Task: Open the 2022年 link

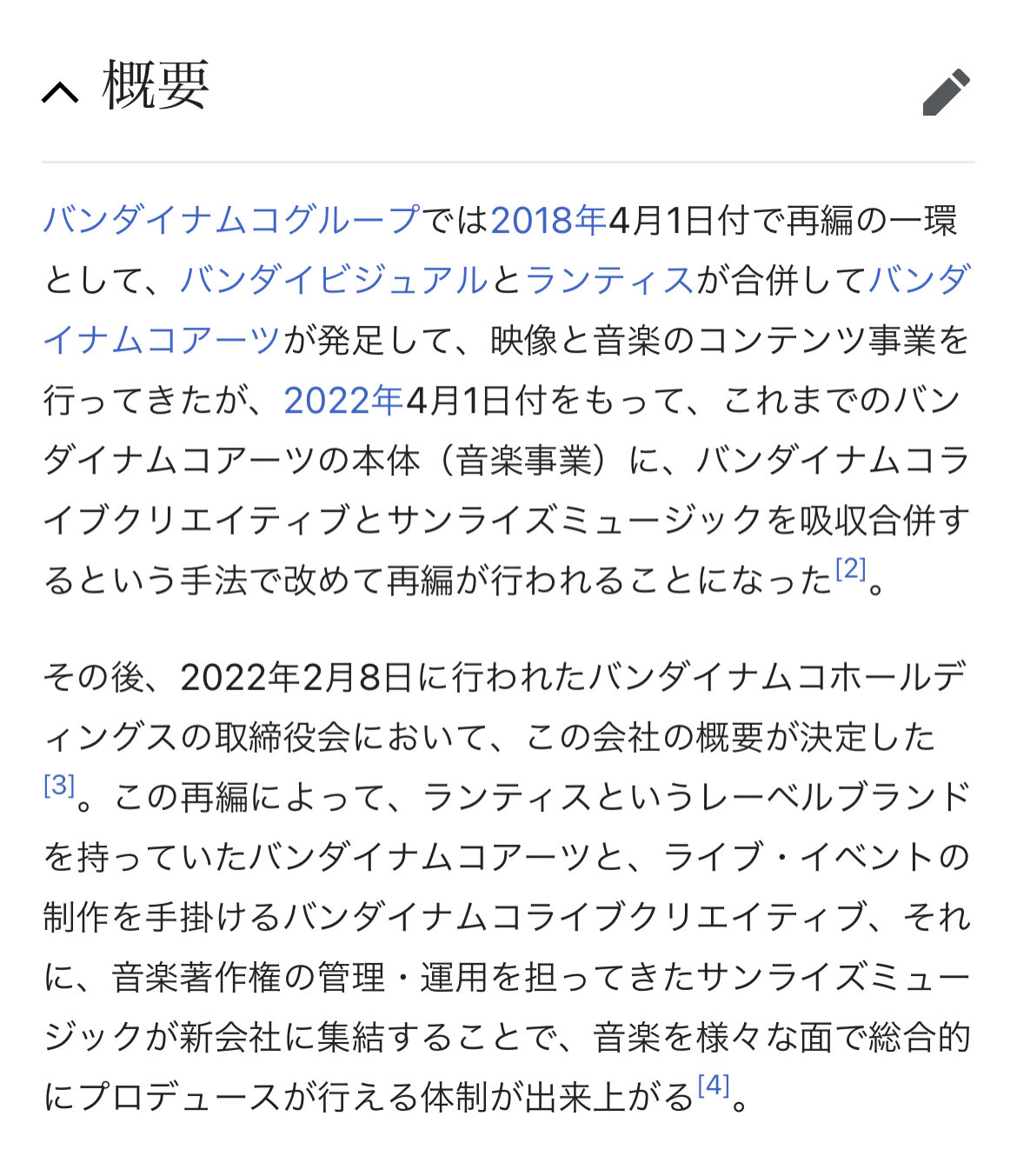Action: click(x=342, y=400)
